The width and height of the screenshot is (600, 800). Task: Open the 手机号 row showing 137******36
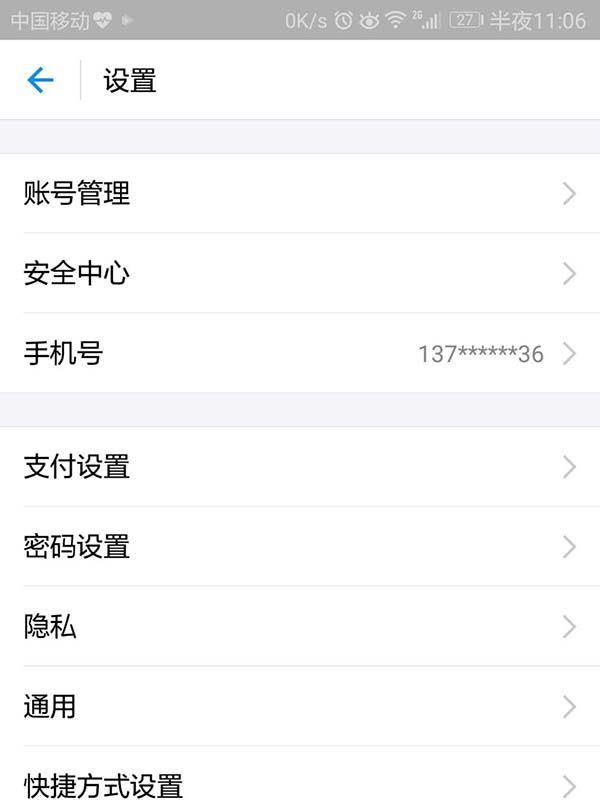coord(300,353)
